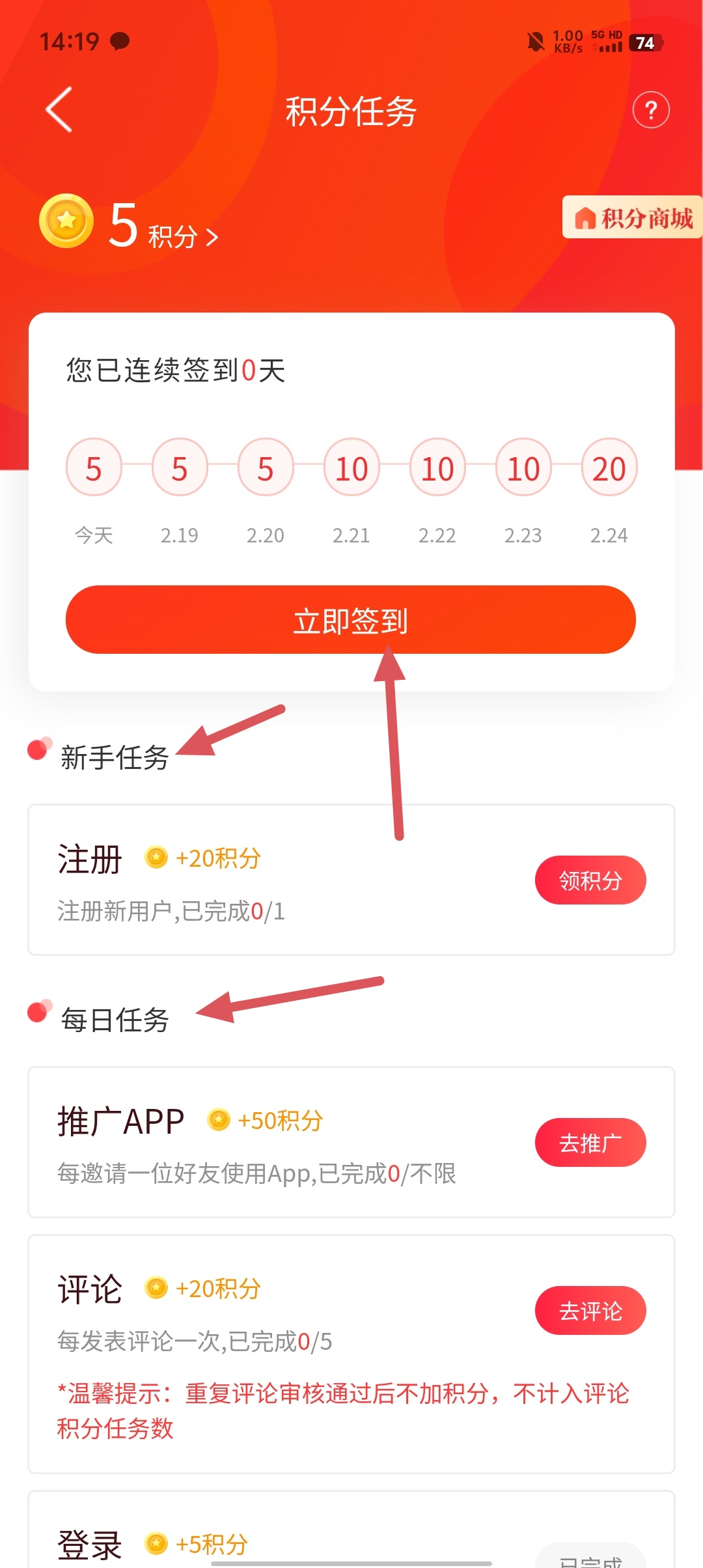Tap 立即签到 to check in now
This screenshot has width=703, height=1568.
click(x=350, y=619)
